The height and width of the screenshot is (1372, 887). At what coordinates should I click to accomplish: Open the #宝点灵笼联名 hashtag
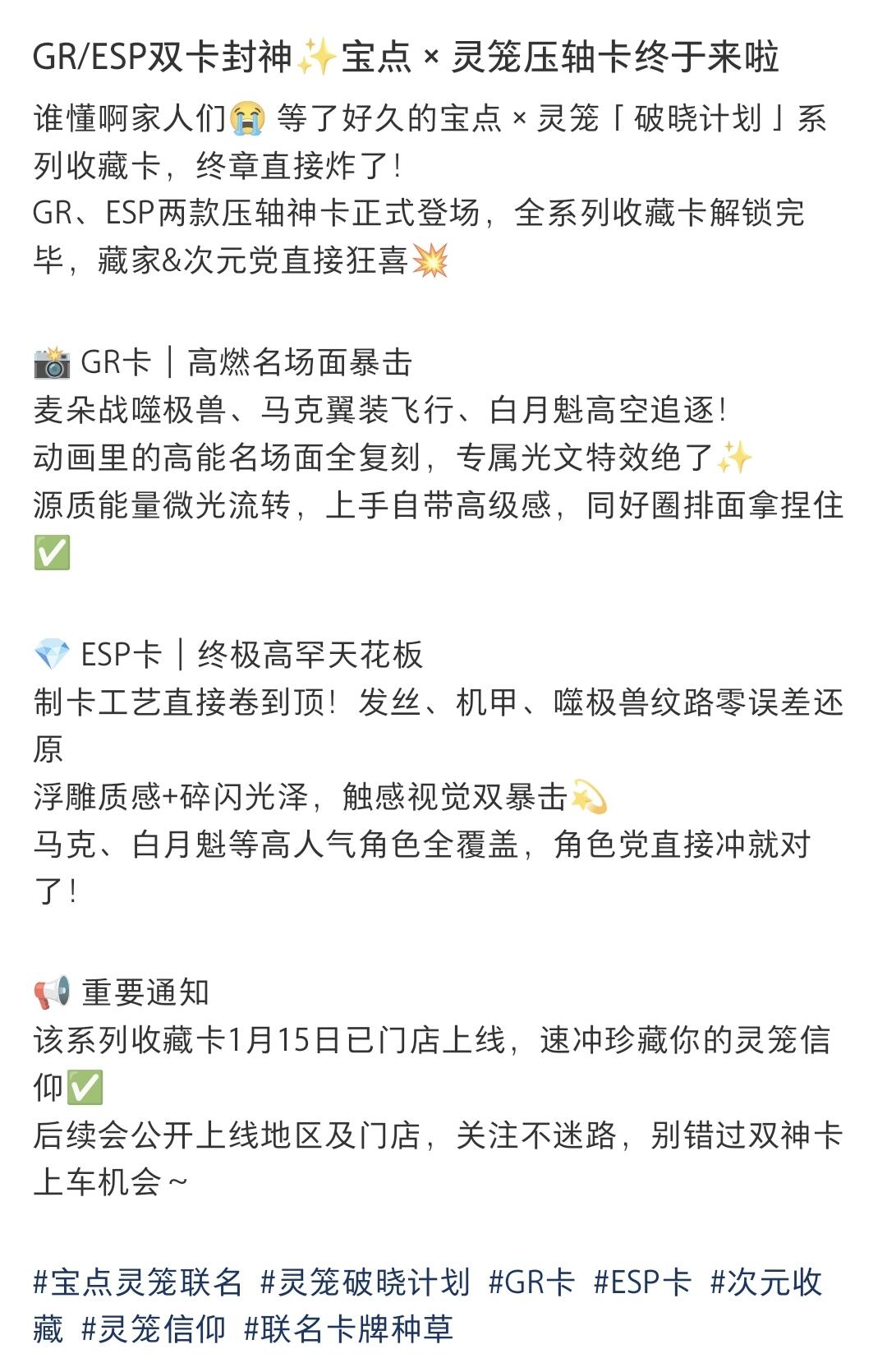point(138,1282)
